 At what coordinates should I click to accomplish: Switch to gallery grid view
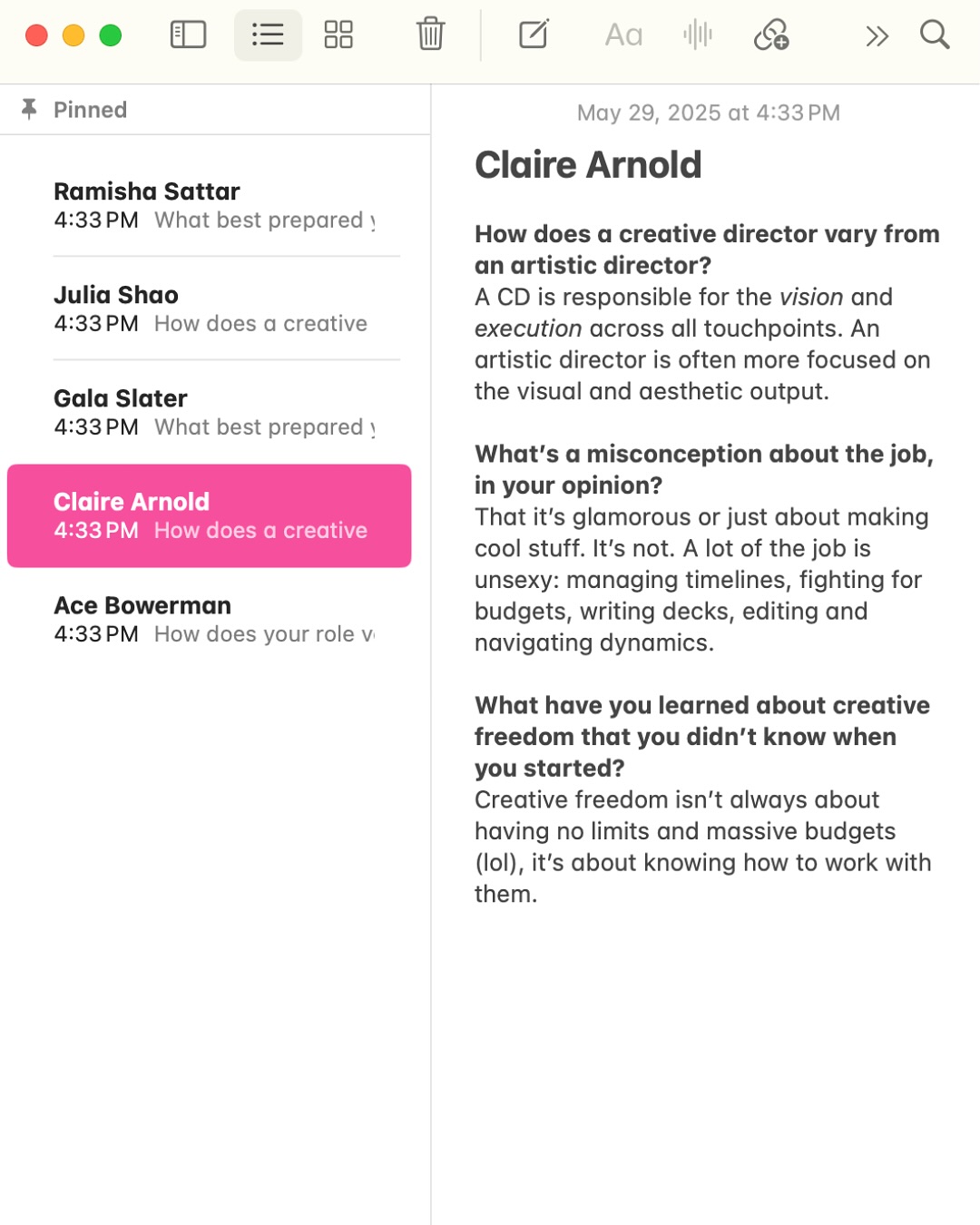pos(338,35)
